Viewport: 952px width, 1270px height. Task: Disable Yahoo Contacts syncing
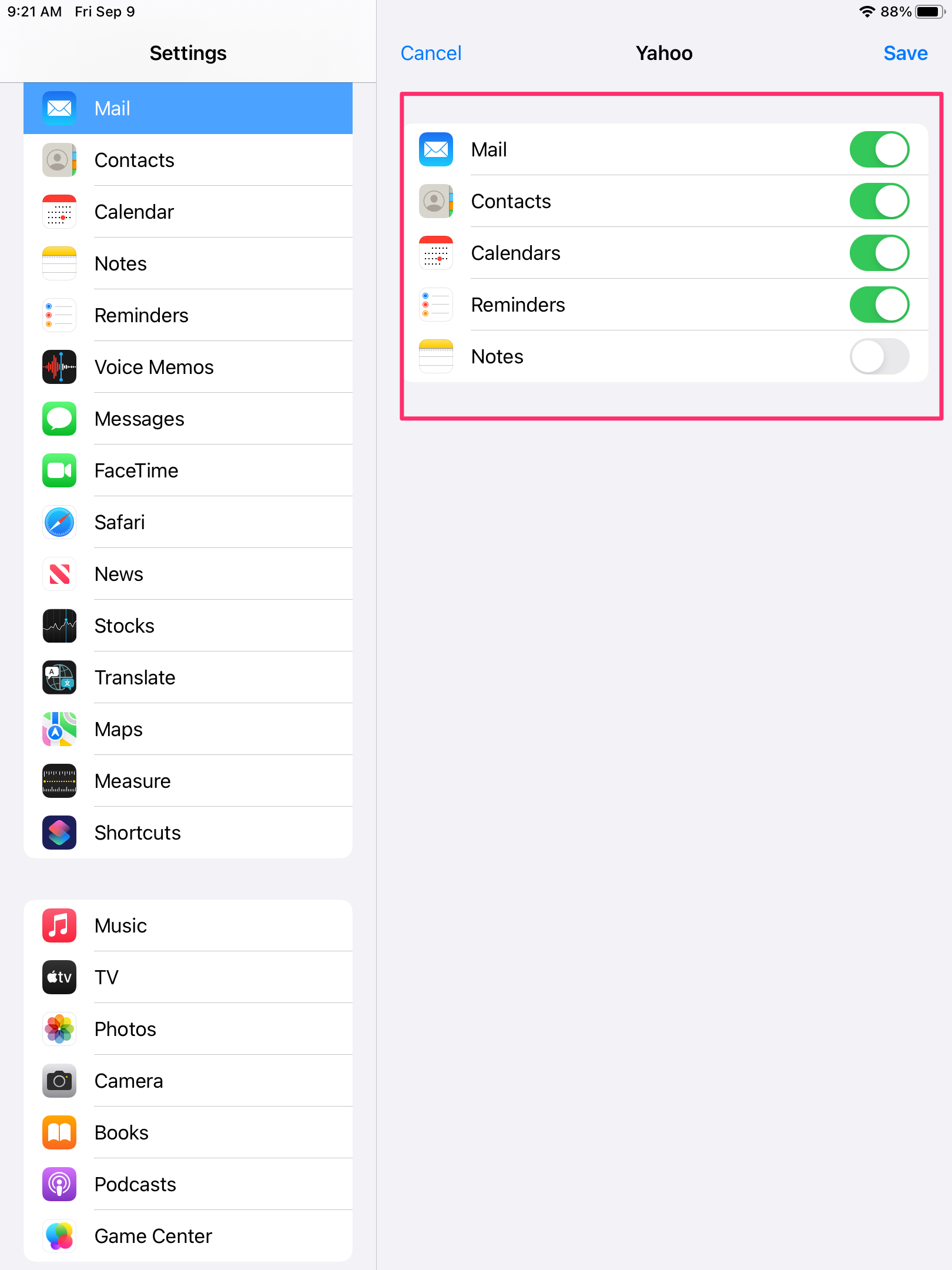[879, 201]
